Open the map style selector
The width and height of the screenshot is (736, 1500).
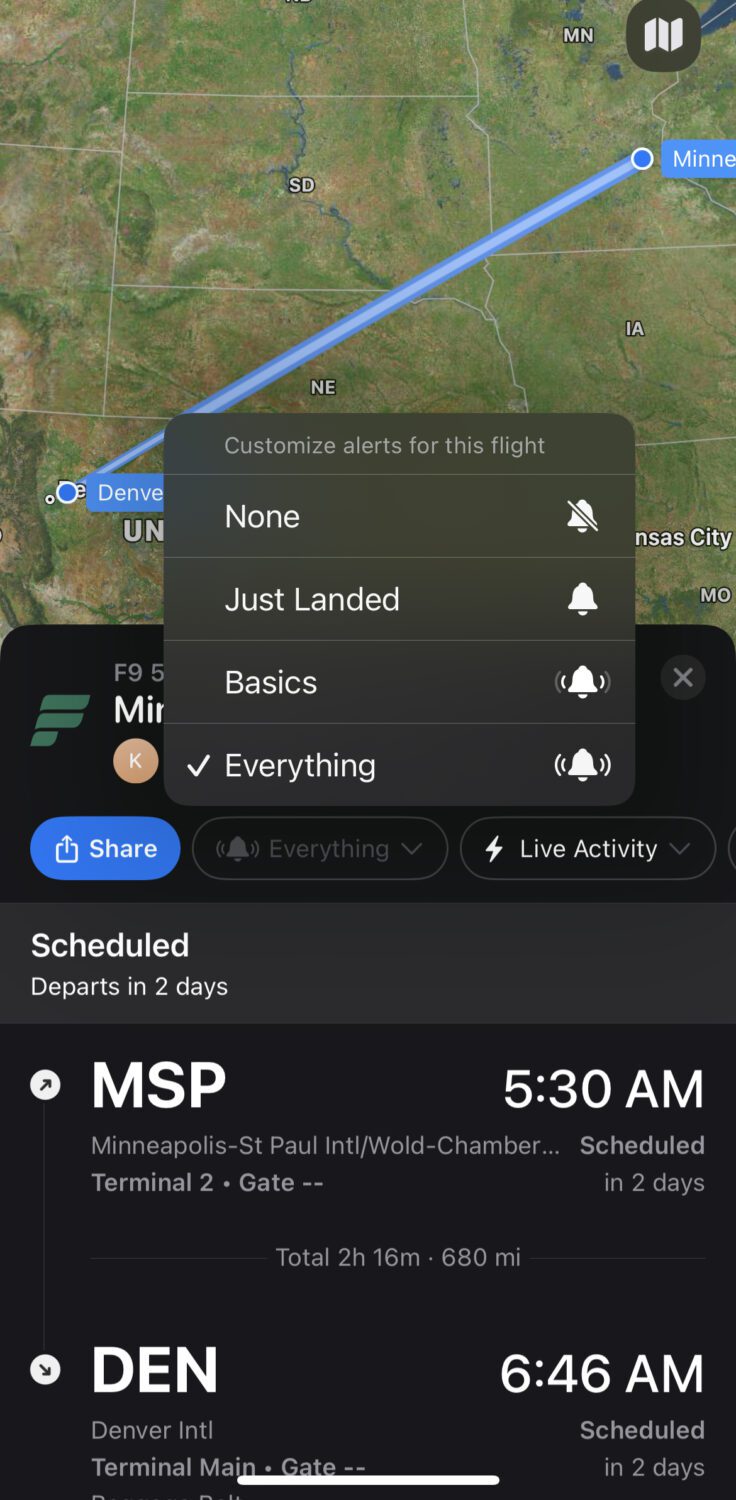click(662, 36)
